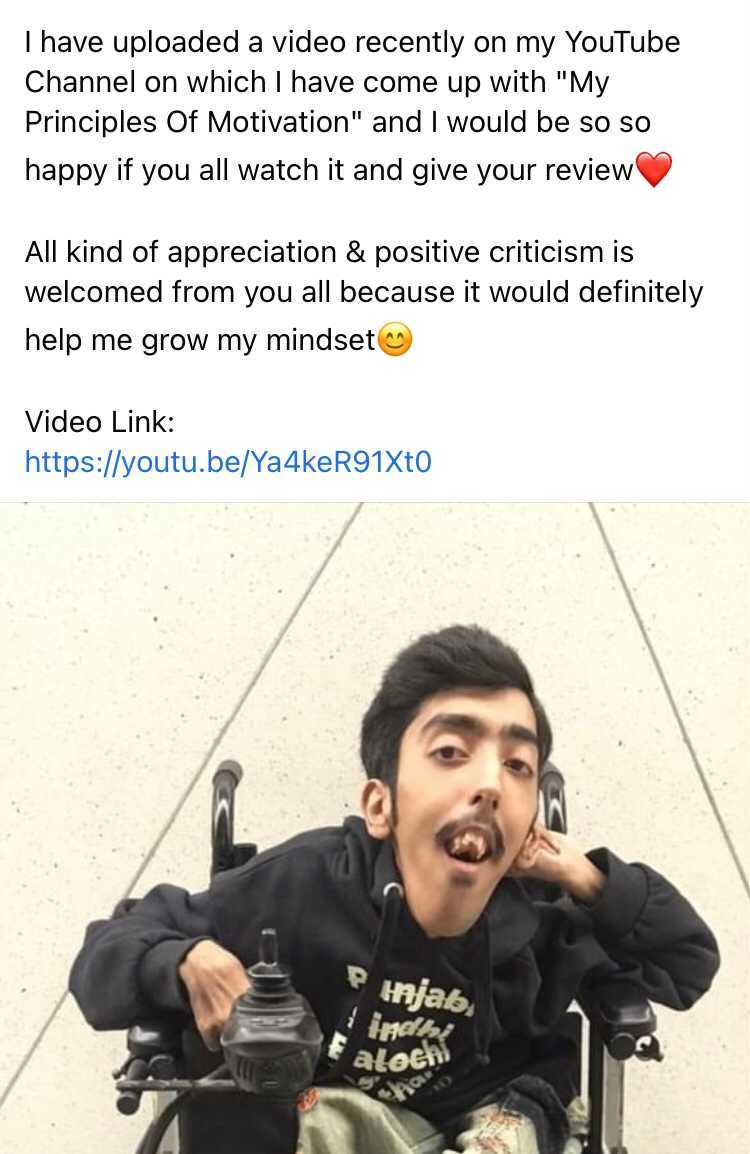Open the youtu.be video link
Image resolution: width=750 pixels, height=1154 pixels.
click(228, 462)
